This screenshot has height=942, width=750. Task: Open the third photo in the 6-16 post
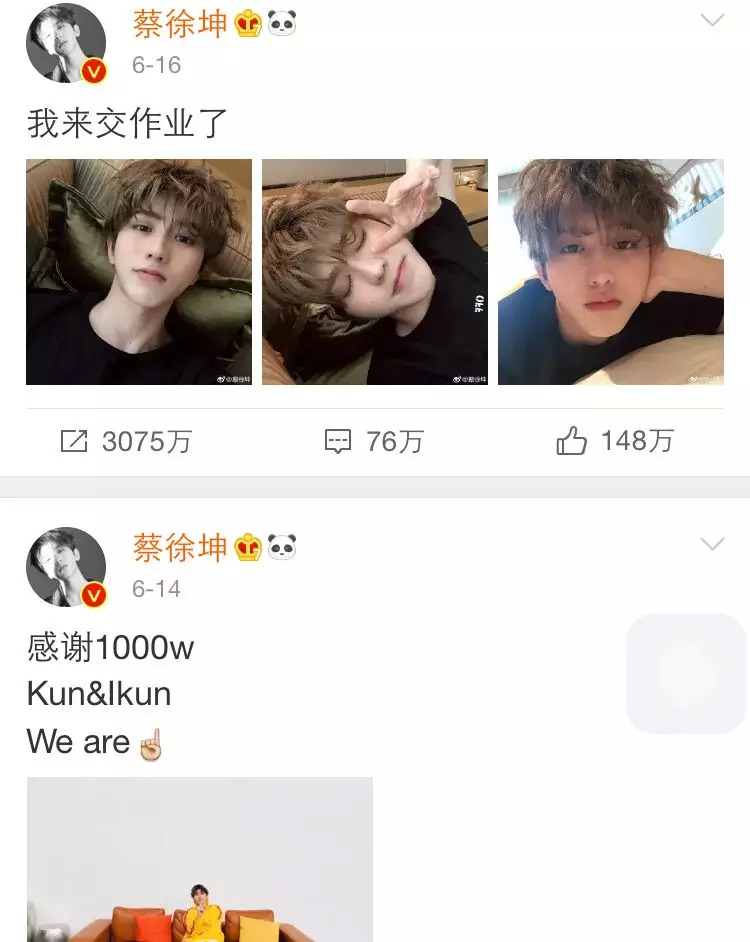point(611,272)
